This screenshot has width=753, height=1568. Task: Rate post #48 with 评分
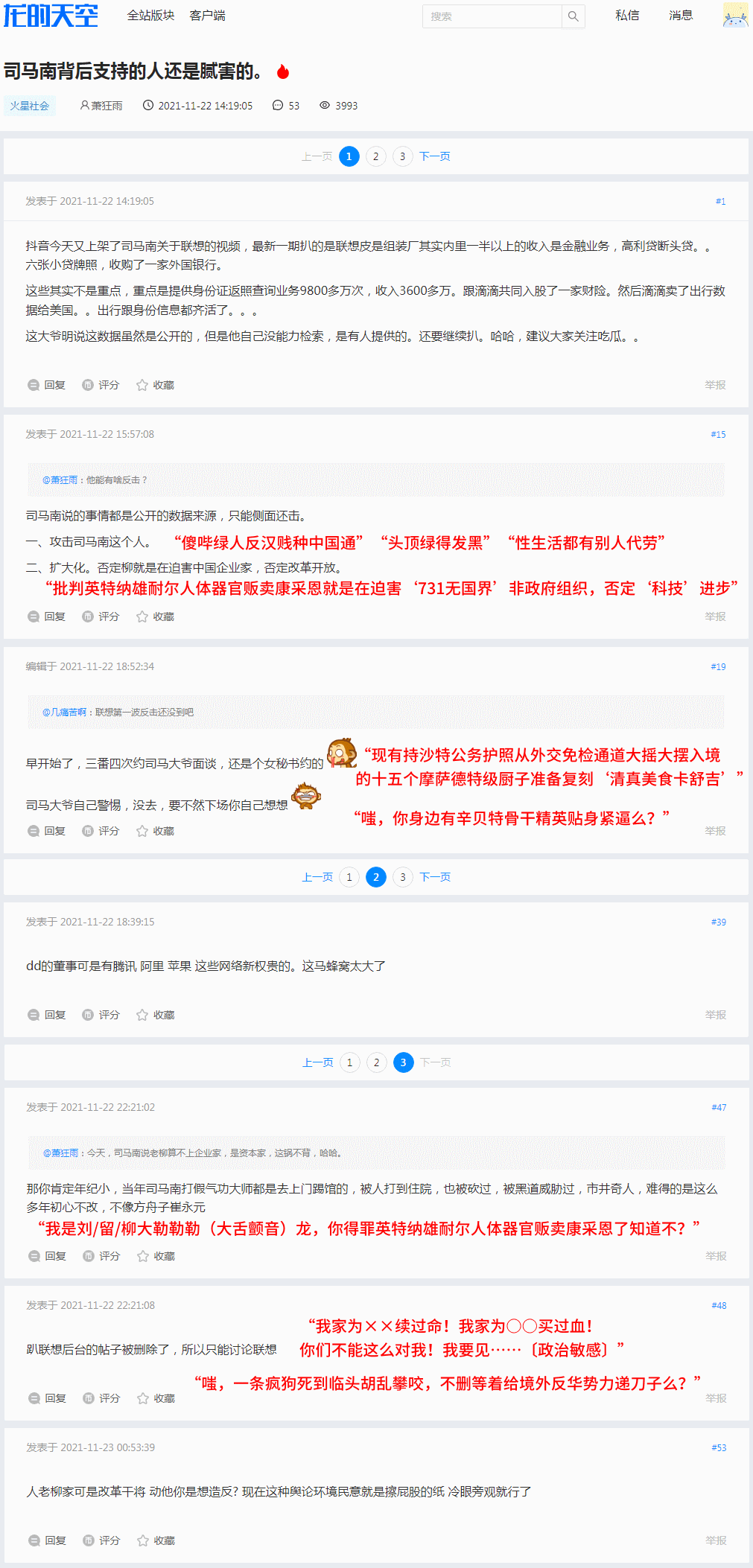tap(101, 1398)
